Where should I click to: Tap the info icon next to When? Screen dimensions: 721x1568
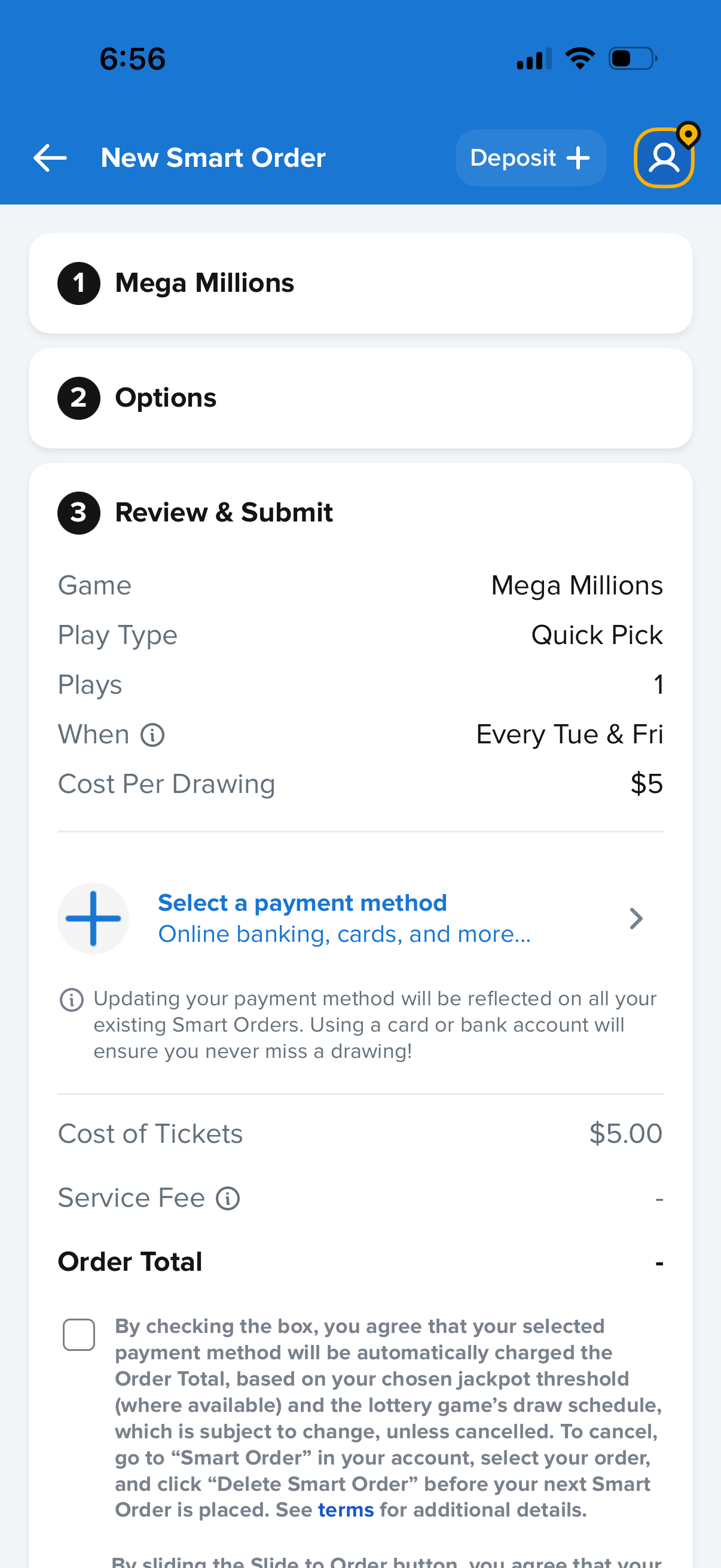tap(151, 734)
